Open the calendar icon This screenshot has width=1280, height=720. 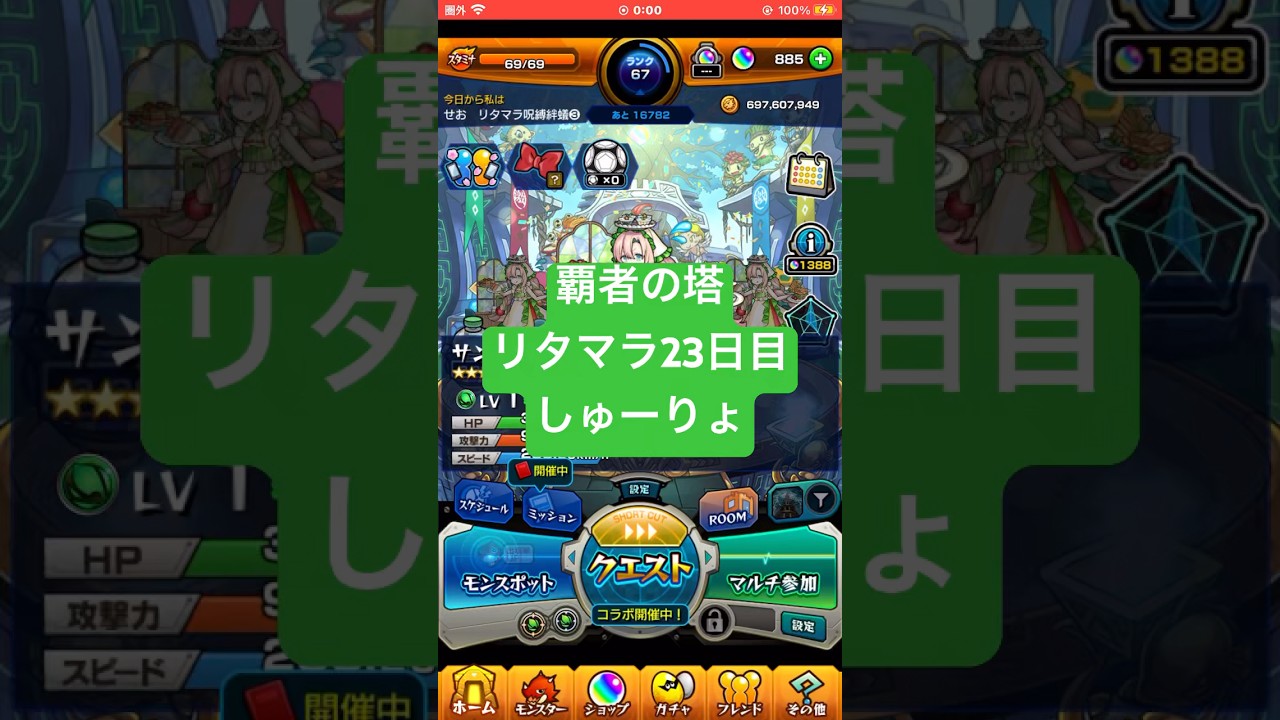tap(809, 176)
